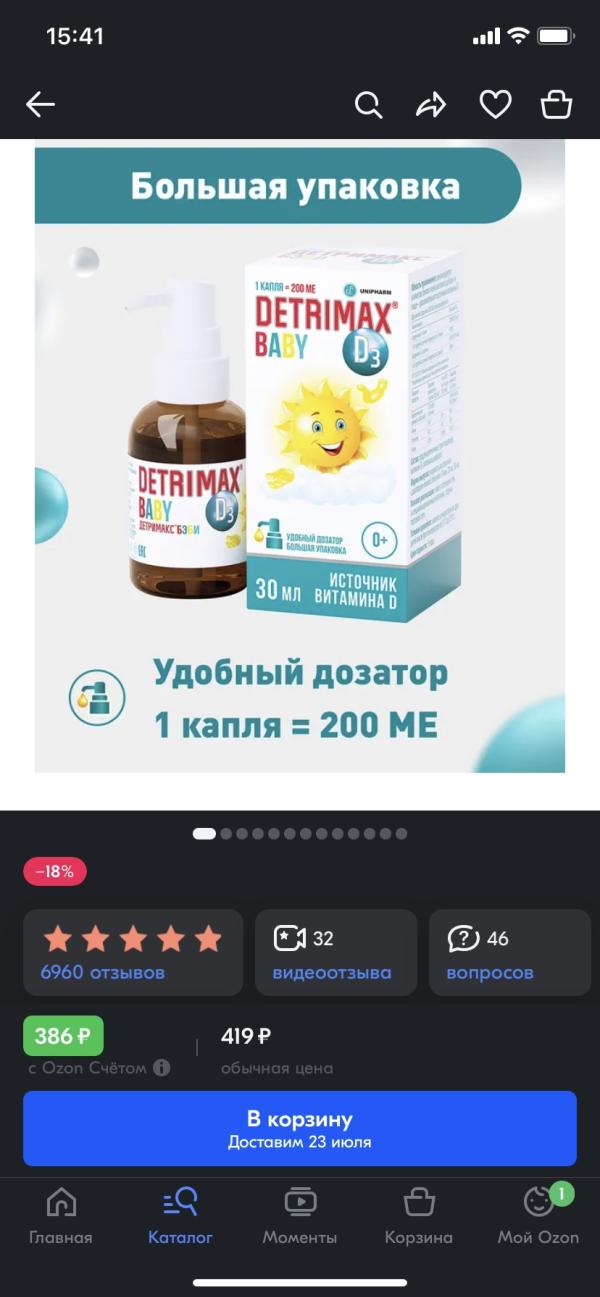This screenshot has height=1297, width=600.
Task: Share this Detrimax Baby product
Action: [x=431, y=104]
